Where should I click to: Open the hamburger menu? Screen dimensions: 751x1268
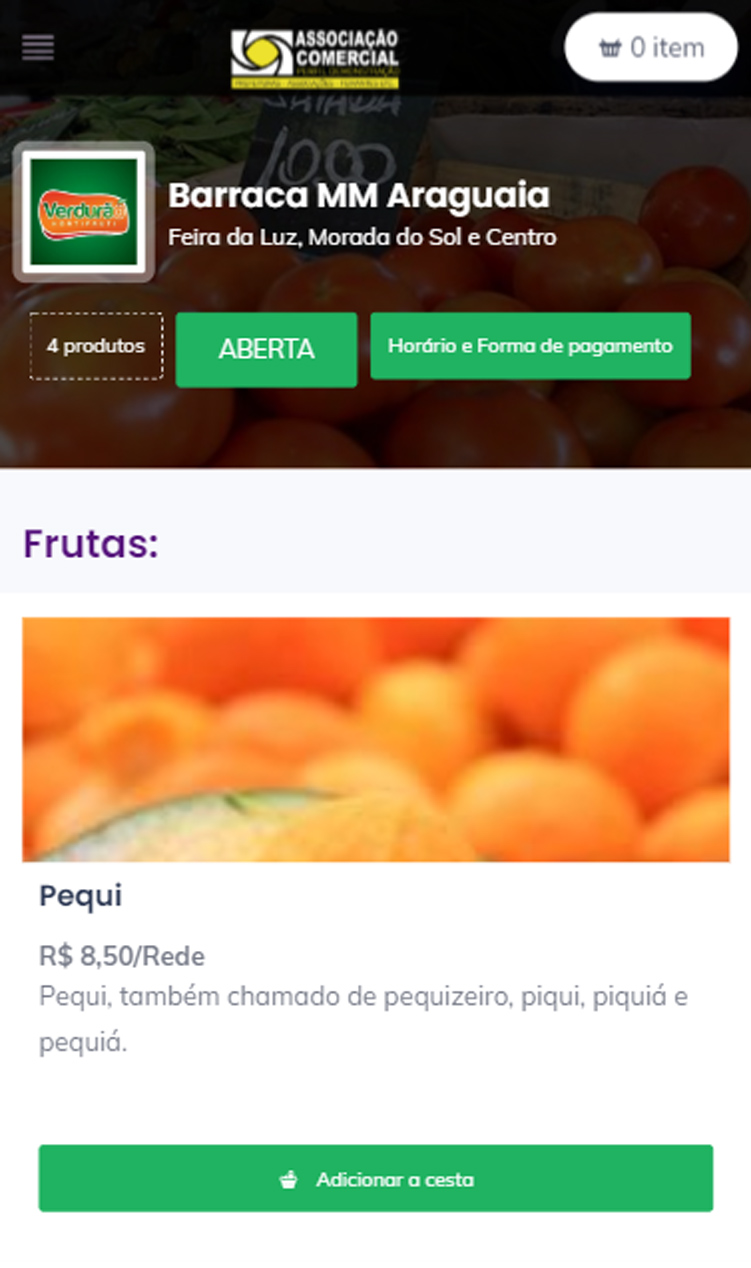tap(38, 47)
